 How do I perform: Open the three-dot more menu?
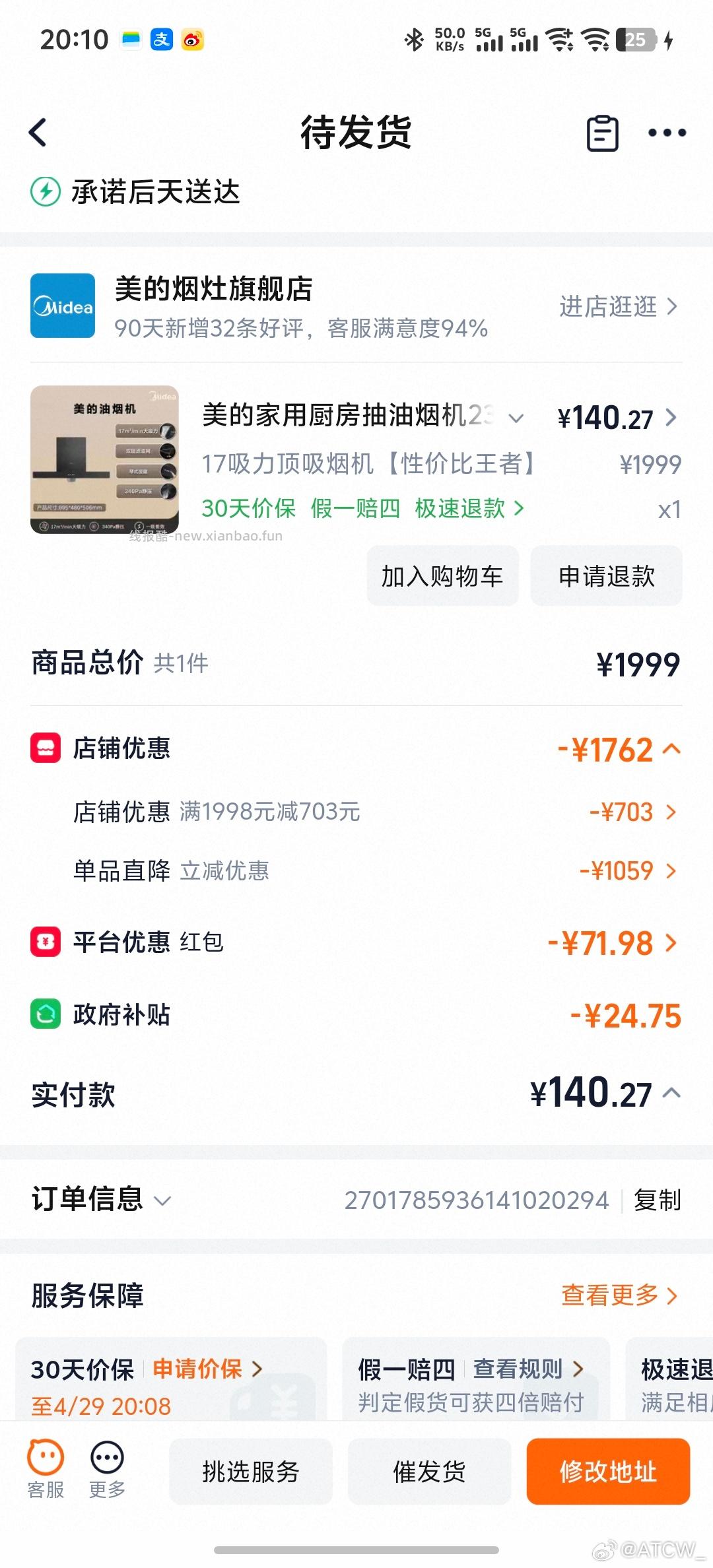[666, 131]
